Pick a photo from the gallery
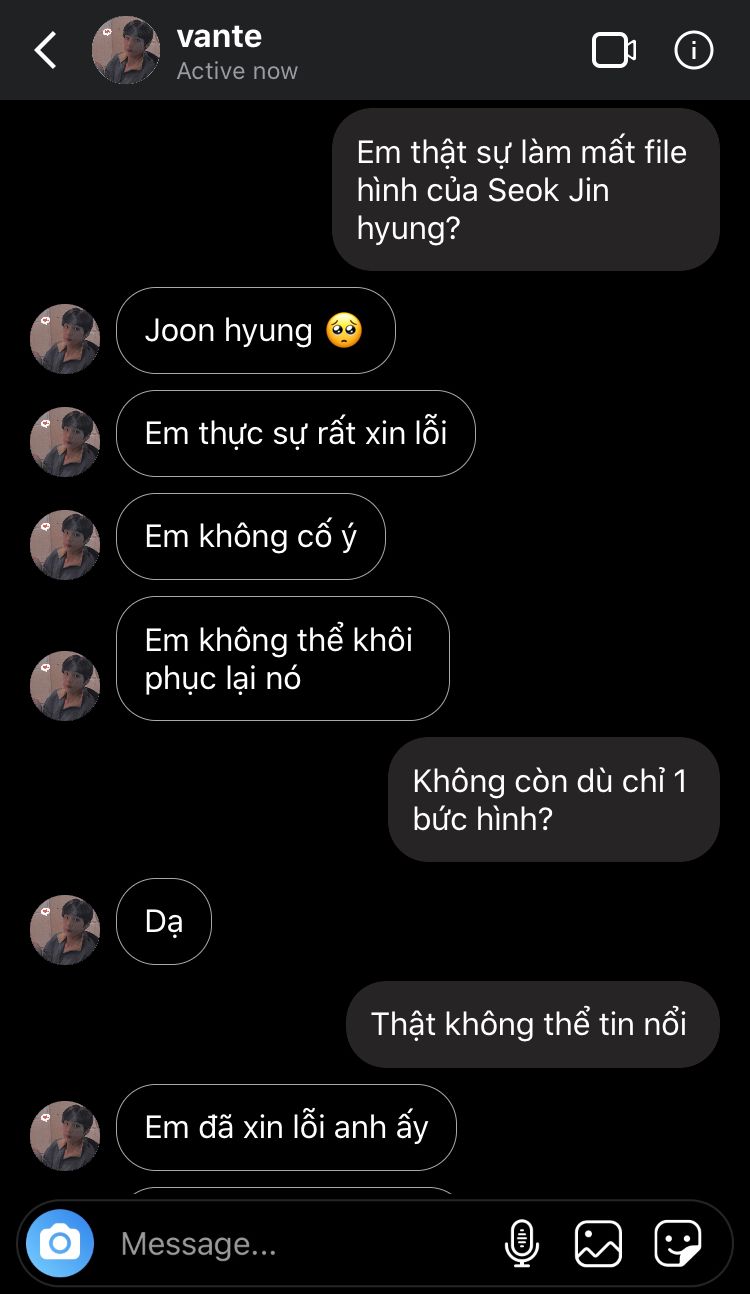The image size is (750, 1294). tap(598, 1243)
